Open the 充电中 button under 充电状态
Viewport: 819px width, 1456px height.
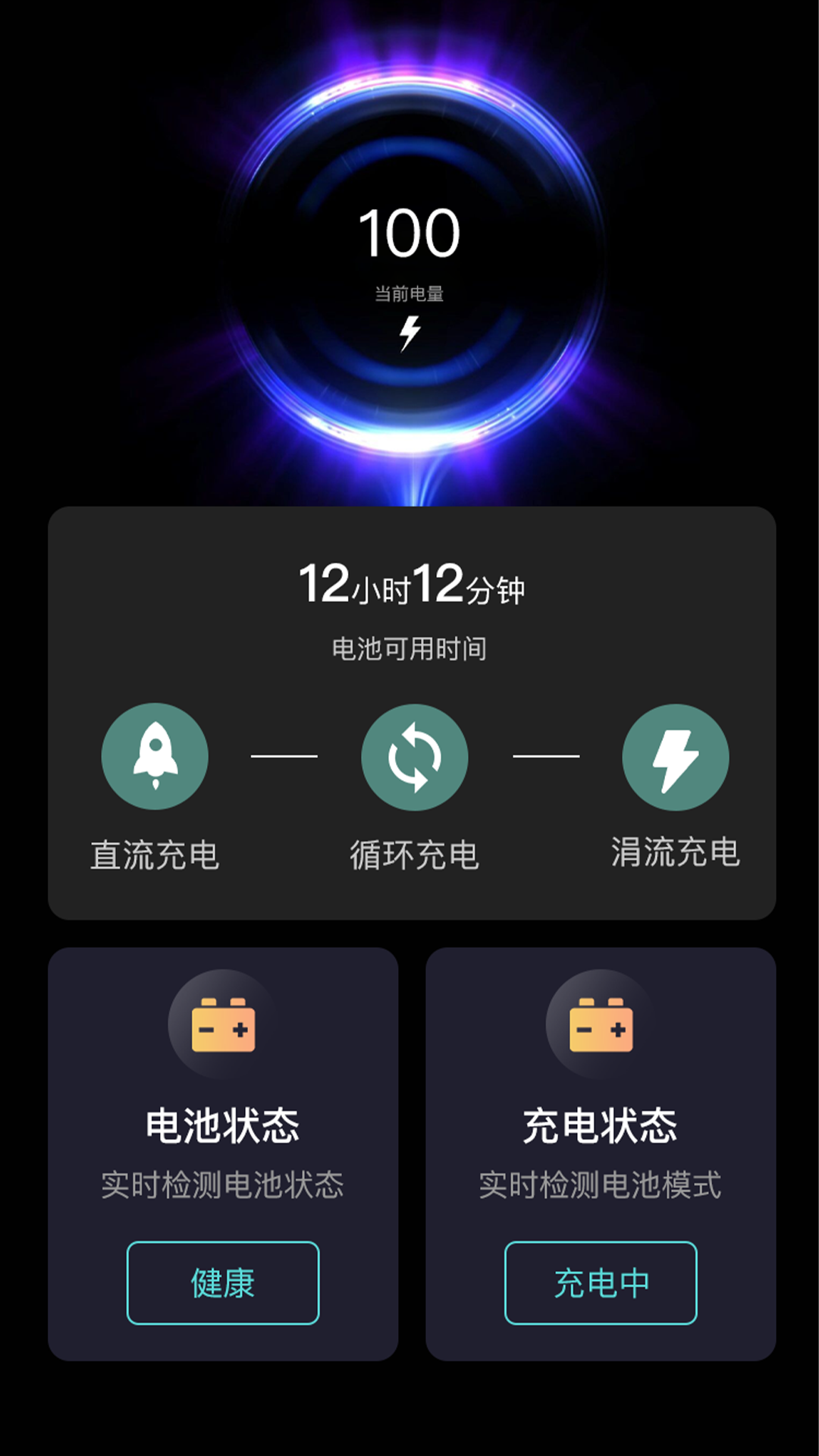601,1283
